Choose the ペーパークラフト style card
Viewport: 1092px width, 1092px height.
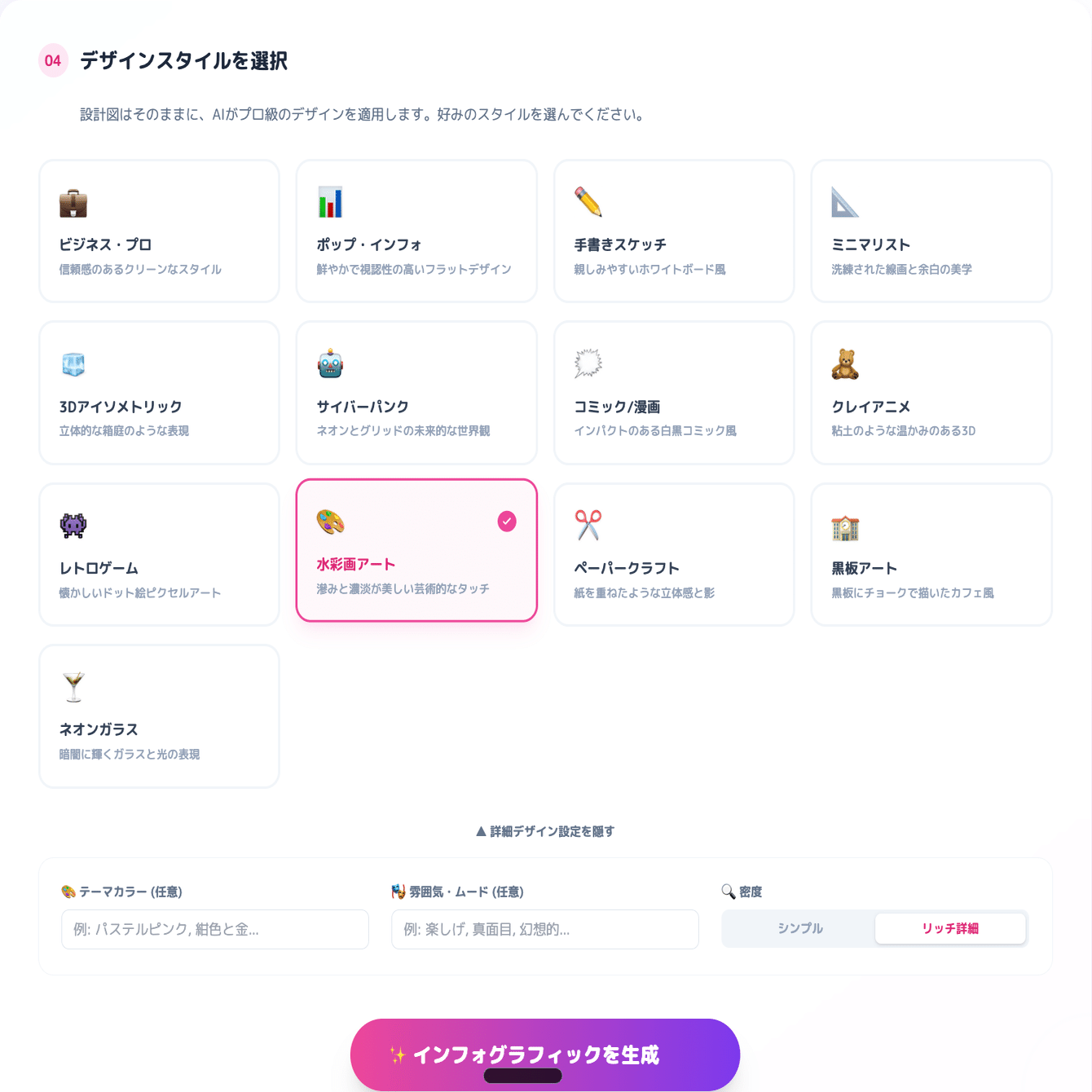click(x=674, y=554)
